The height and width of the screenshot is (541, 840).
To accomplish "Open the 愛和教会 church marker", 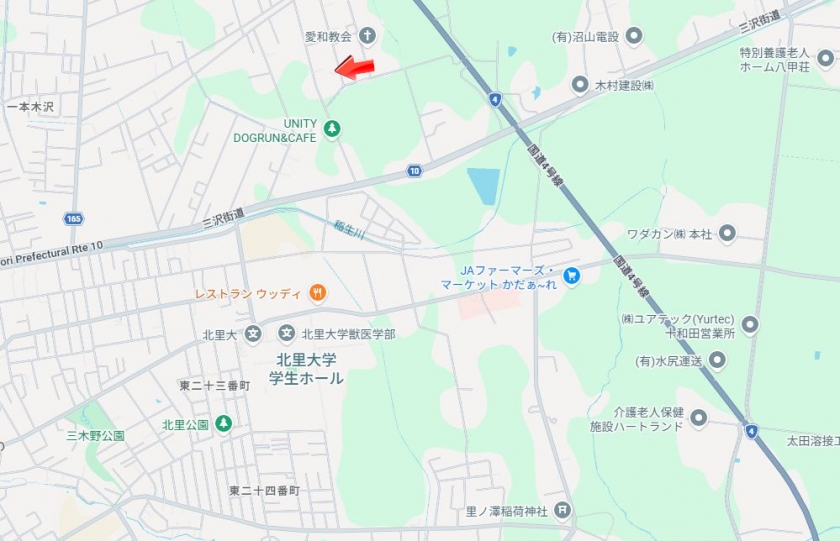I will tap(367, 37).
